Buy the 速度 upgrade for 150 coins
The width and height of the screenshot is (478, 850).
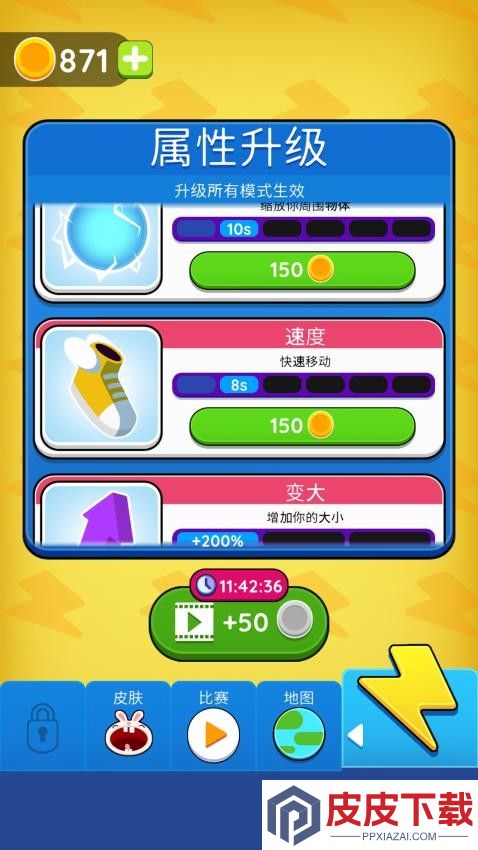302,426
